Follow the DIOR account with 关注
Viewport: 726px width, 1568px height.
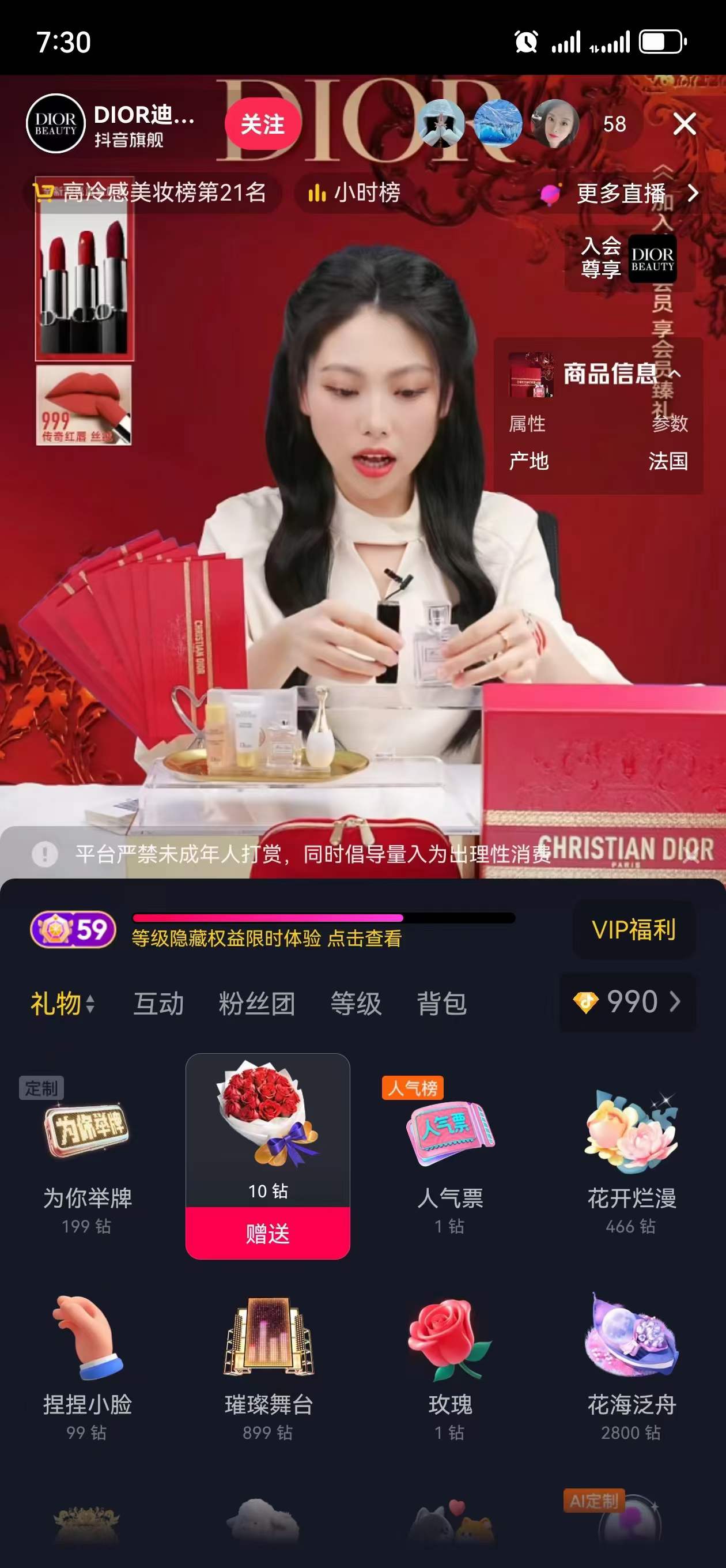(x=262, y=124)
